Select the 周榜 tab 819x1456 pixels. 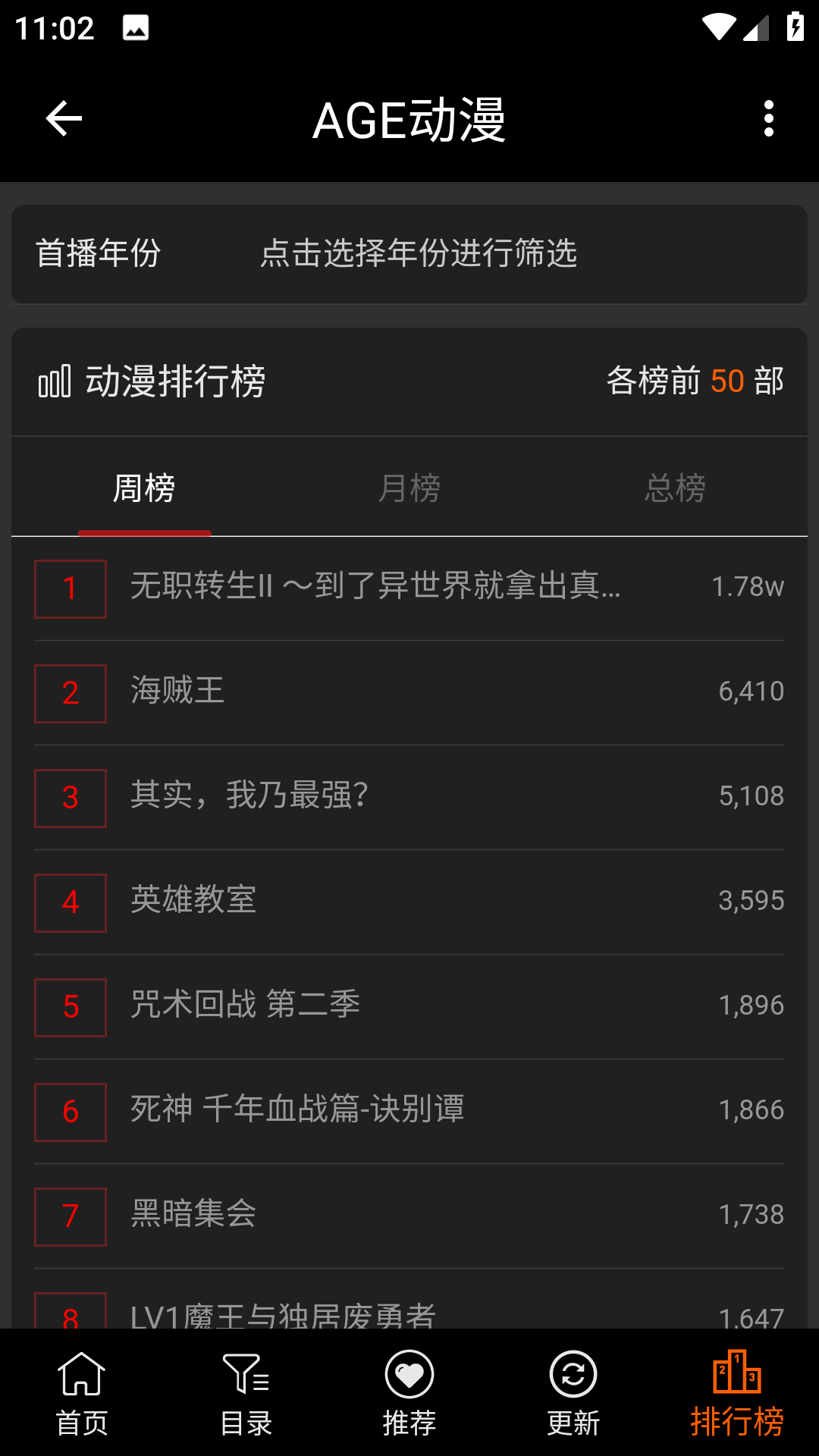pyautogui.click(x=144, y=488)
